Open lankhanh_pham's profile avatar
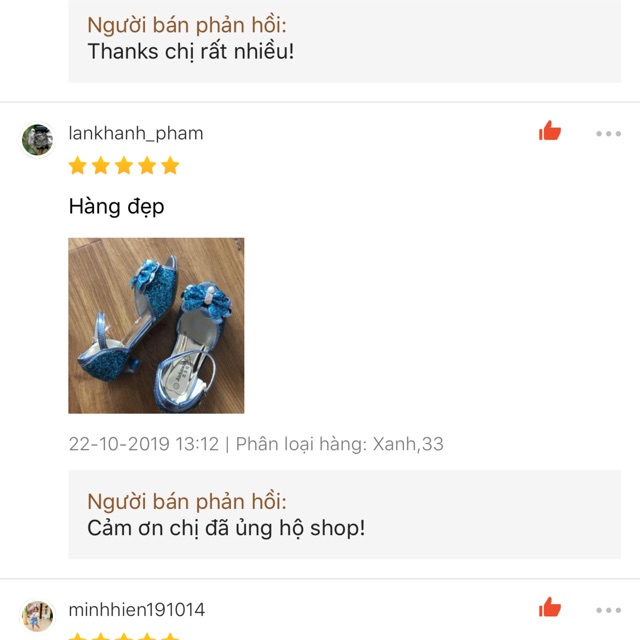The image size is (640, 640). click(38, 139)
